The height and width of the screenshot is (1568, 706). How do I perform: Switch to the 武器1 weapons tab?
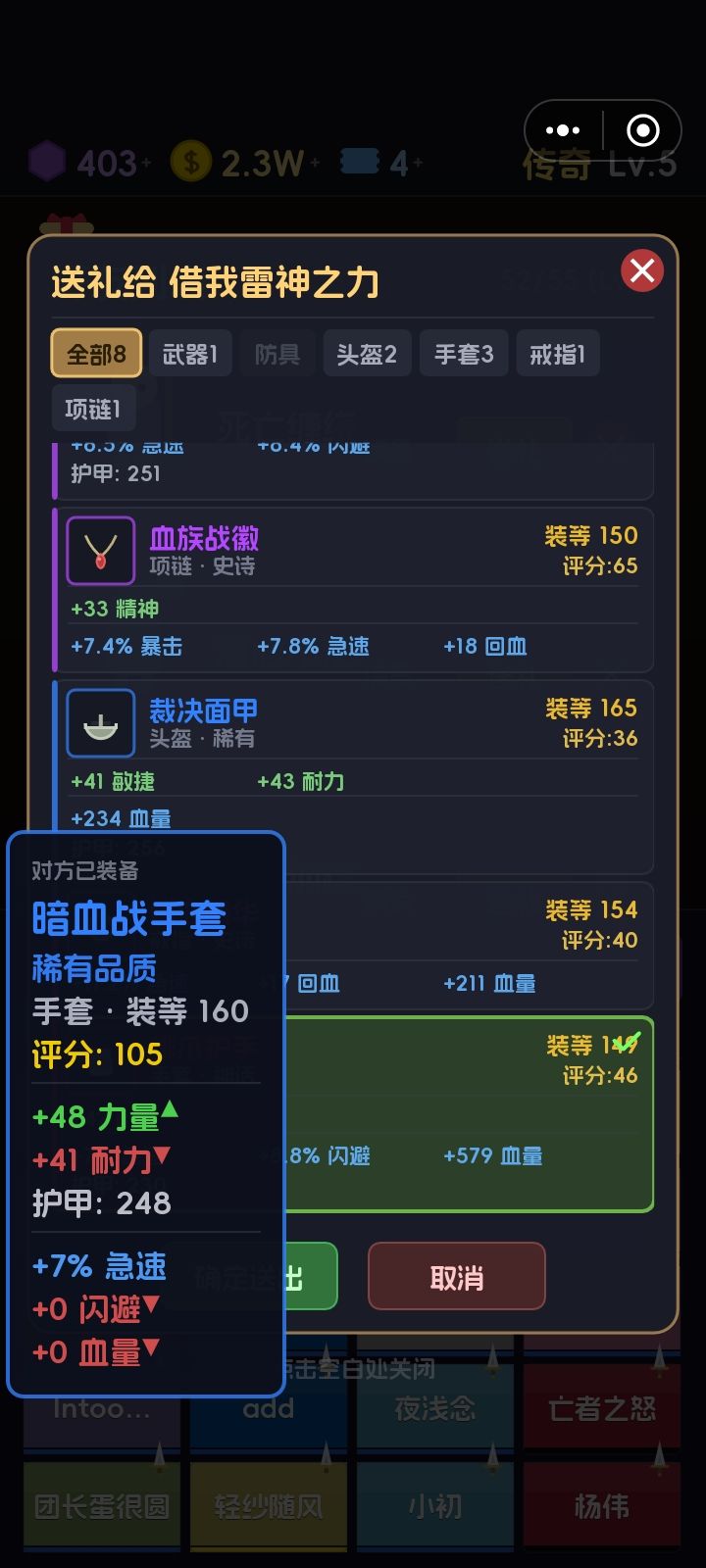tap(190, 353)
